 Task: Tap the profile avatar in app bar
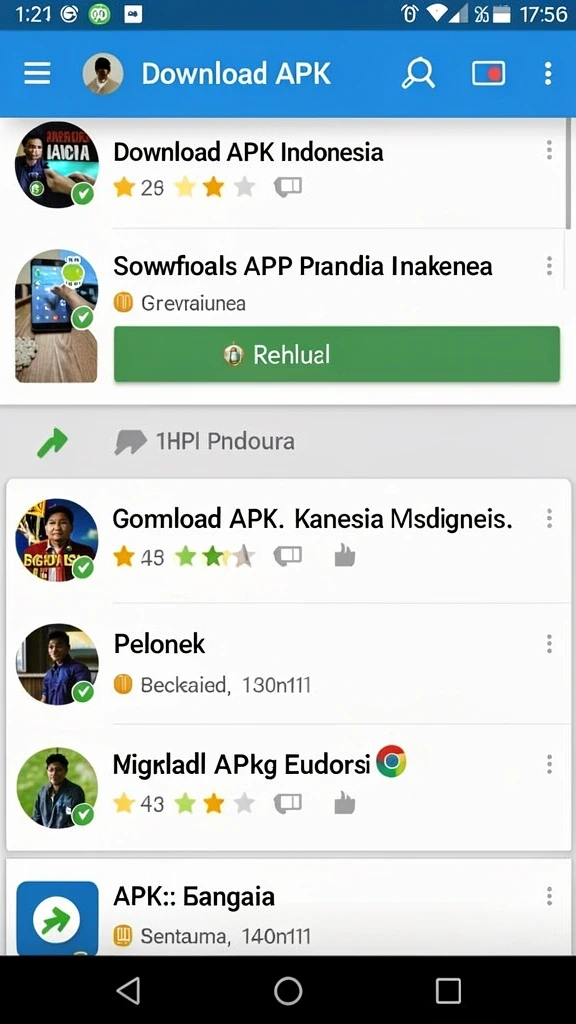point(103,74)
